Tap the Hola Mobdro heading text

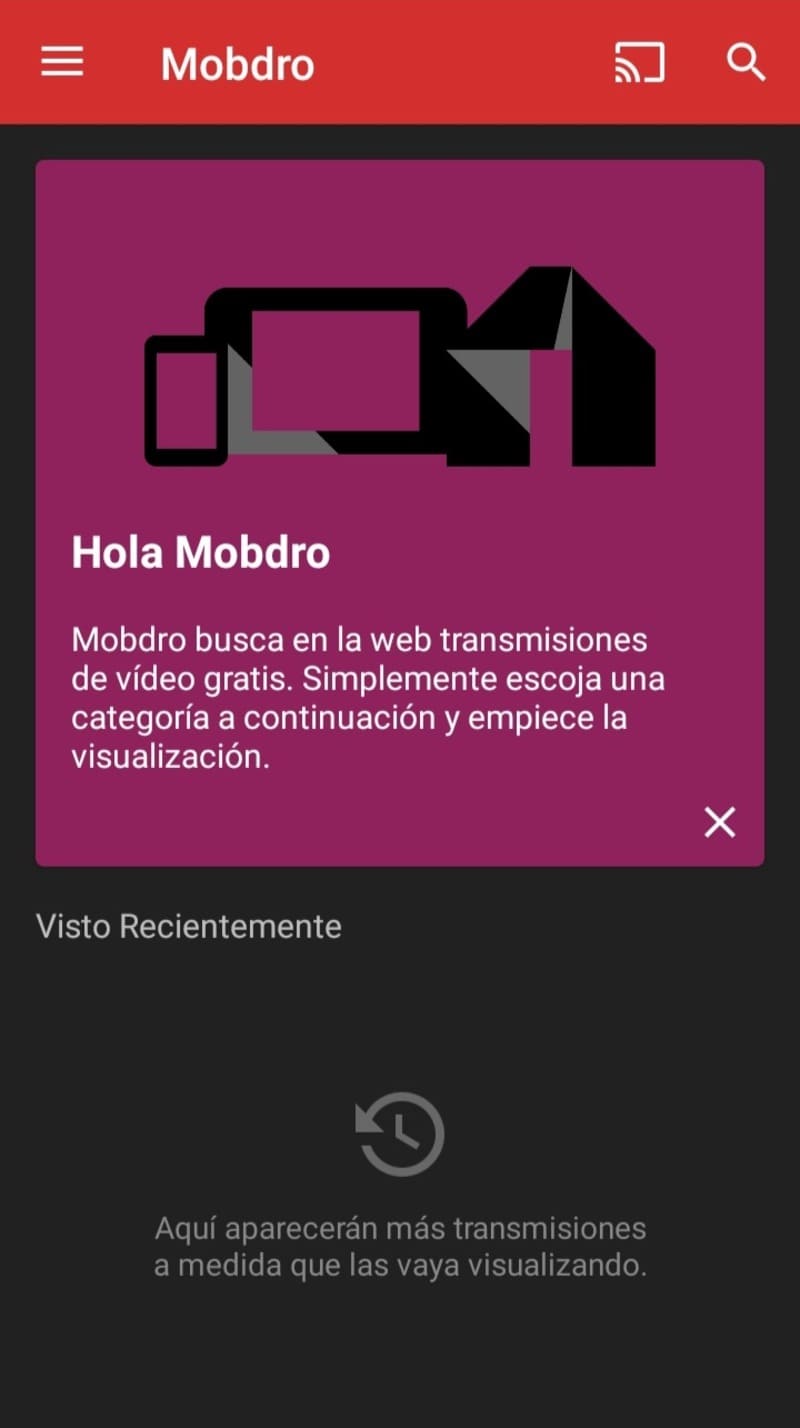(201, 551)
